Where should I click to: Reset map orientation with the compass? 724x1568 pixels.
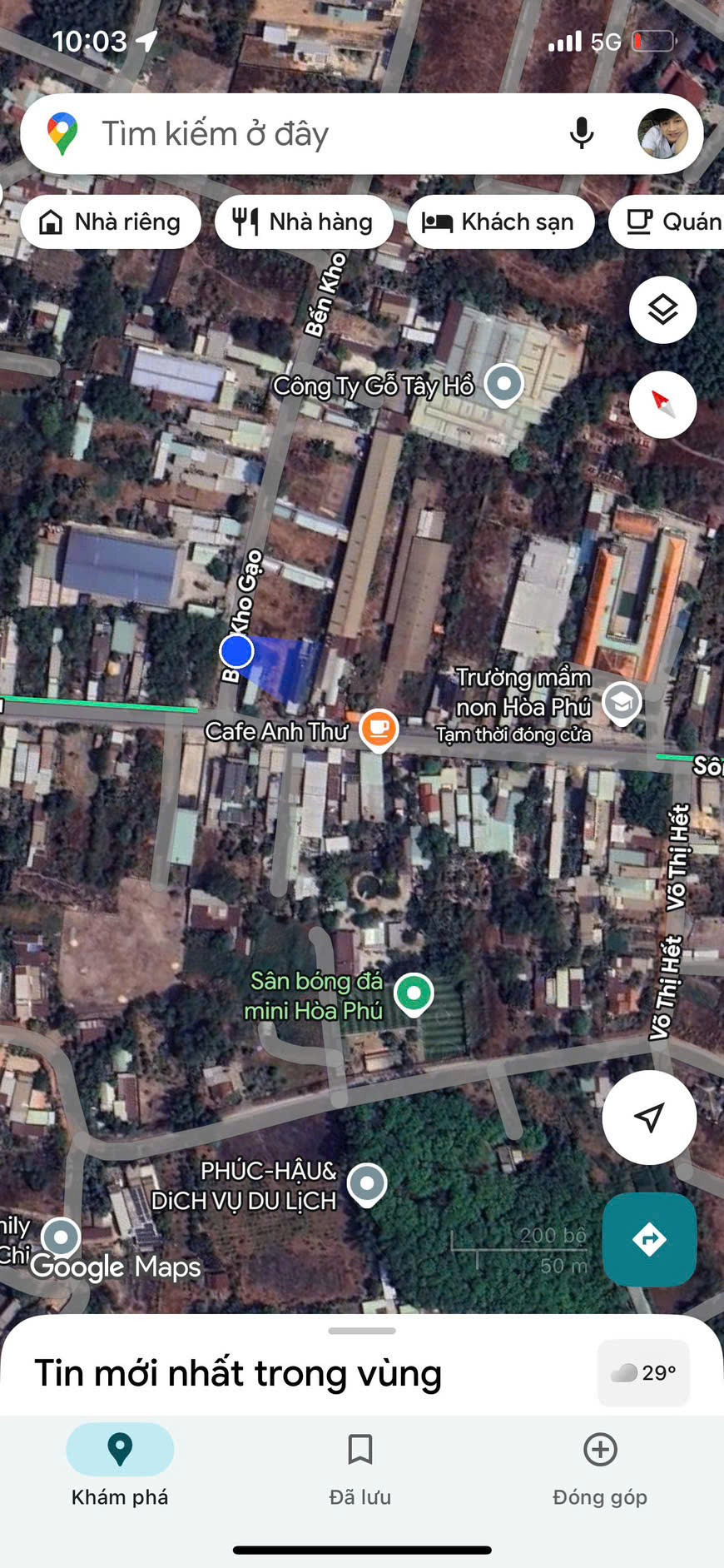pos(662,405)
